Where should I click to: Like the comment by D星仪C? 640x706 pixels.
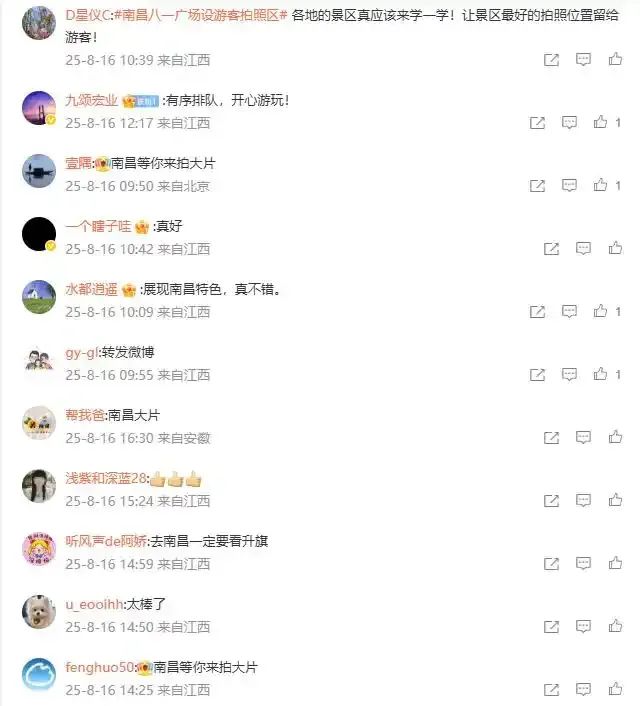[x=615, y=60]
